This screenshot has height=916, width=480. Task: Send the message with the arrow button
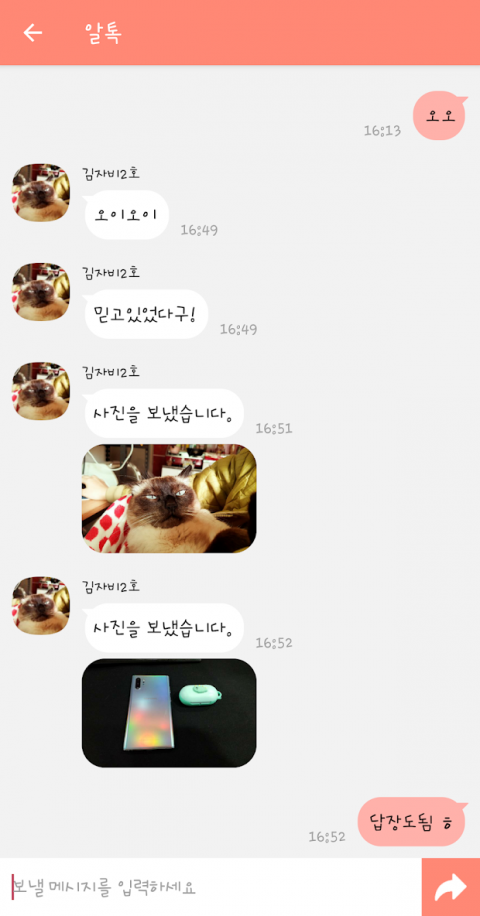click(x=451, y=887)
